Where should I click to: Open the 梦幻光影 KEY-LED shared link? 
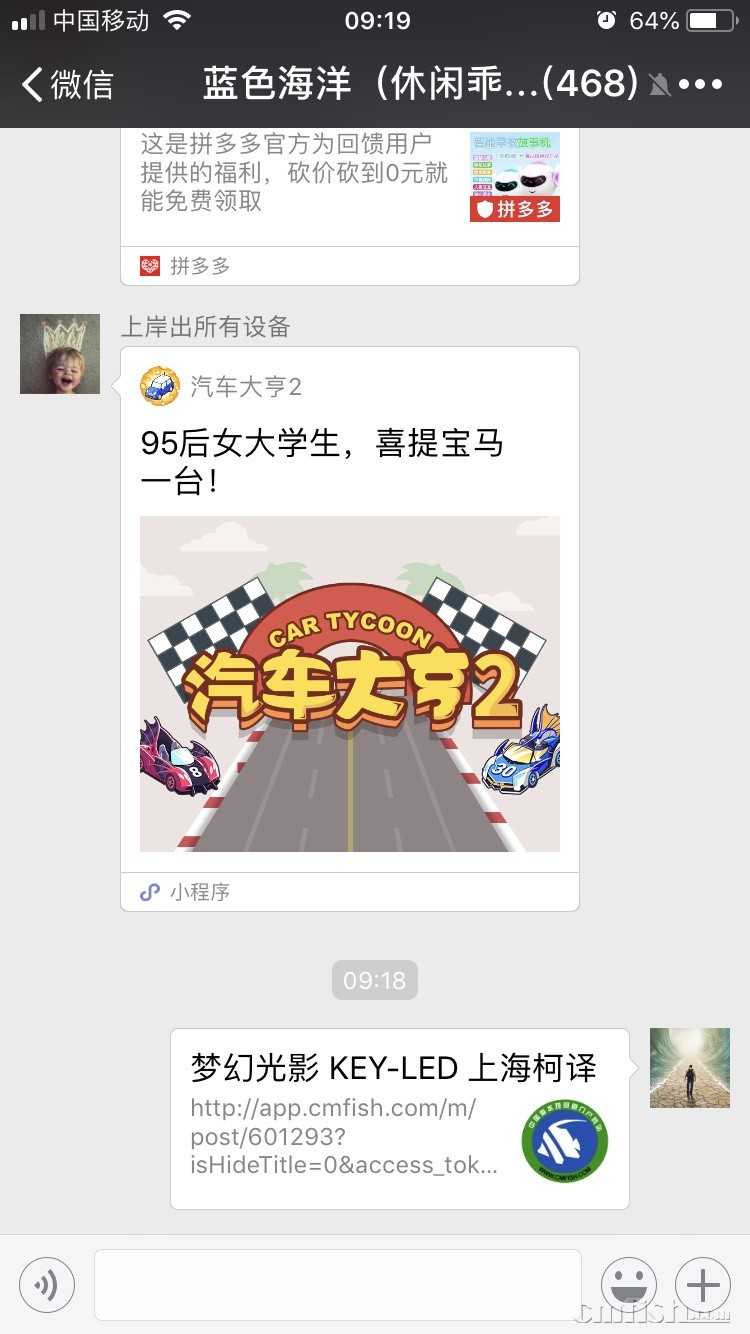click(399, 1118)
